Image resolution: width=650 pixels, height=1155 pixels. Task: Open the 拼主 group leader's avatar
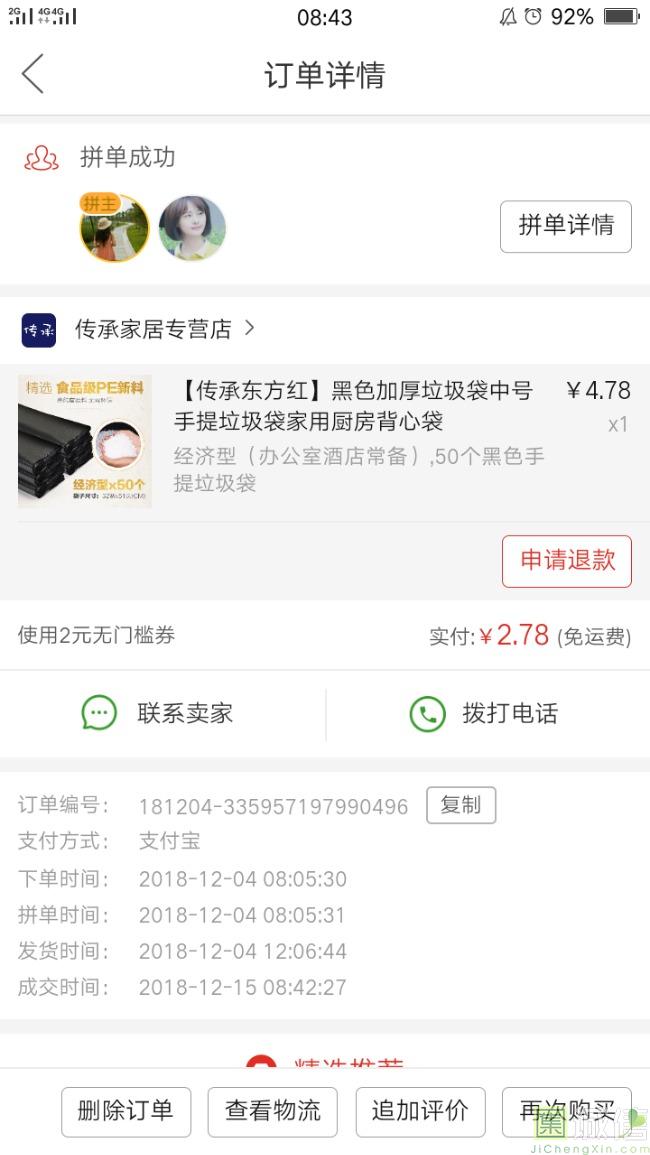[114, 228]
